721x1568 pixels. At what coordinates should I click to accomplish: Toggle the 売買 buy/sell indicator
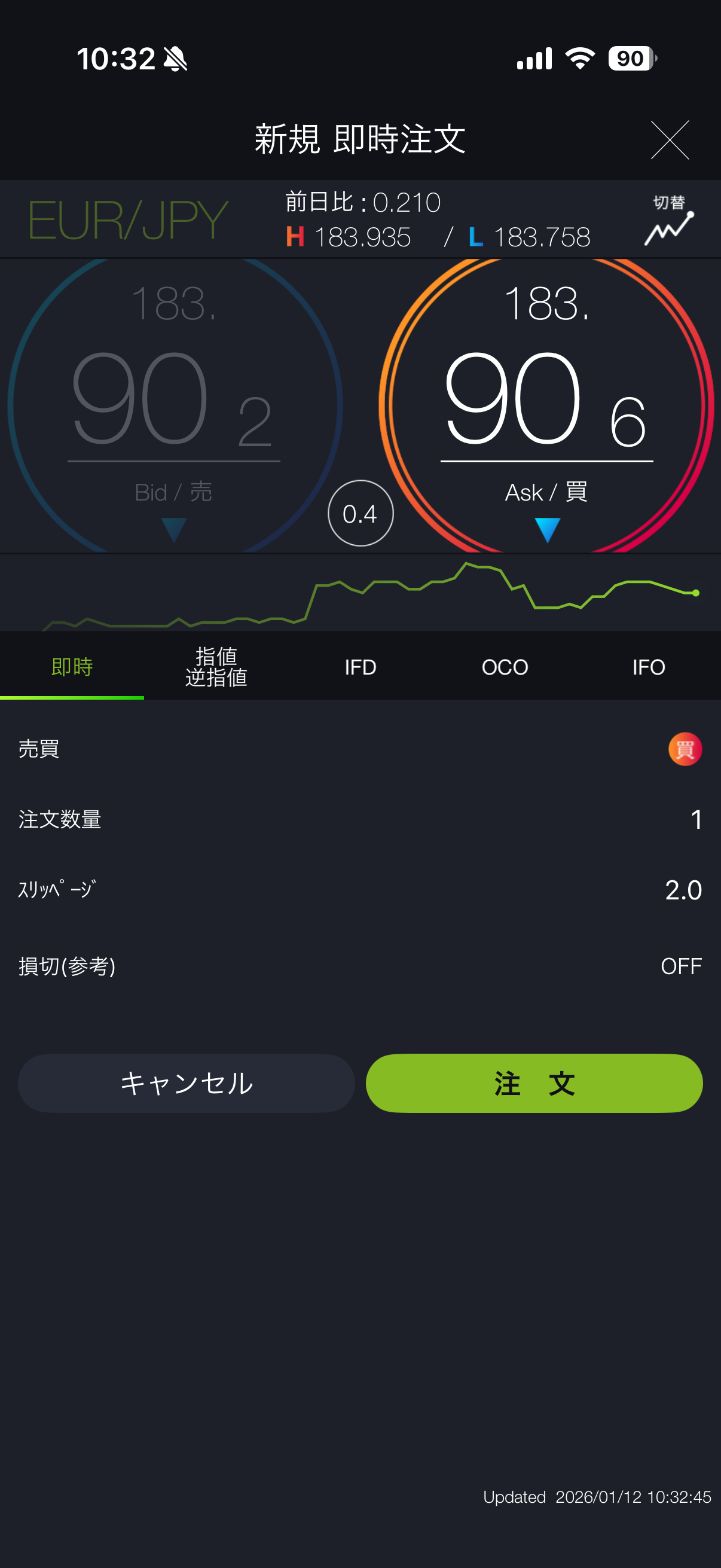[x=685, y=749]
